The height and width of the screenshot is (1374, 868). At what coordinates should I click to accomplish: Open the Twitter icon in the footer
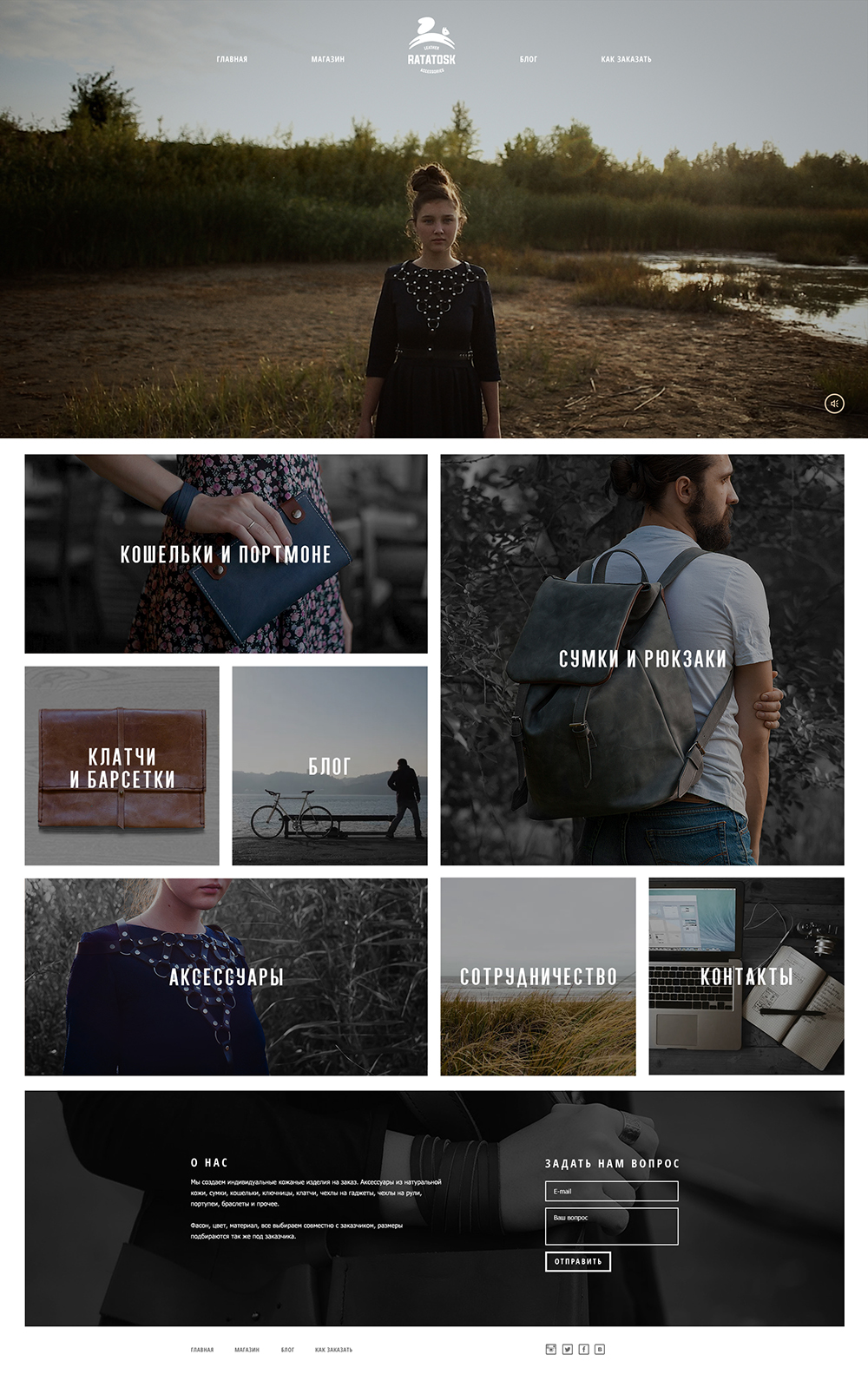pyautogui.click(x=567, y=1349)
